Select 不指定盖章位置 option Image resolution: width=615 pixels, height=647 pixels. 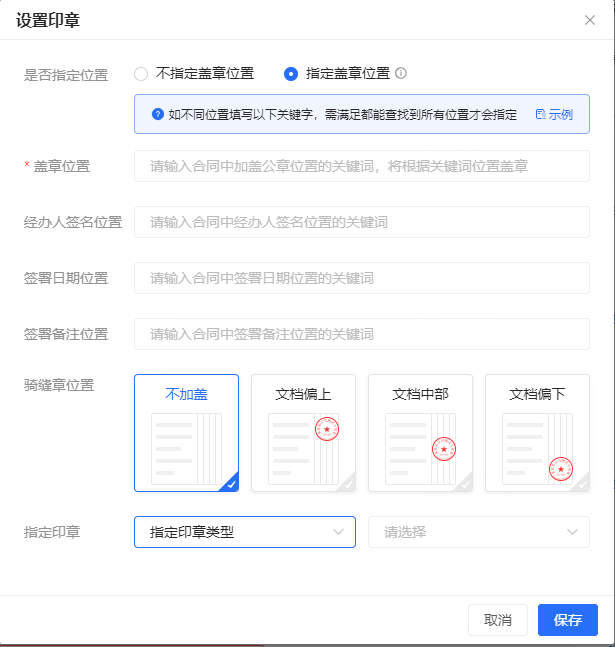[141, 73]
